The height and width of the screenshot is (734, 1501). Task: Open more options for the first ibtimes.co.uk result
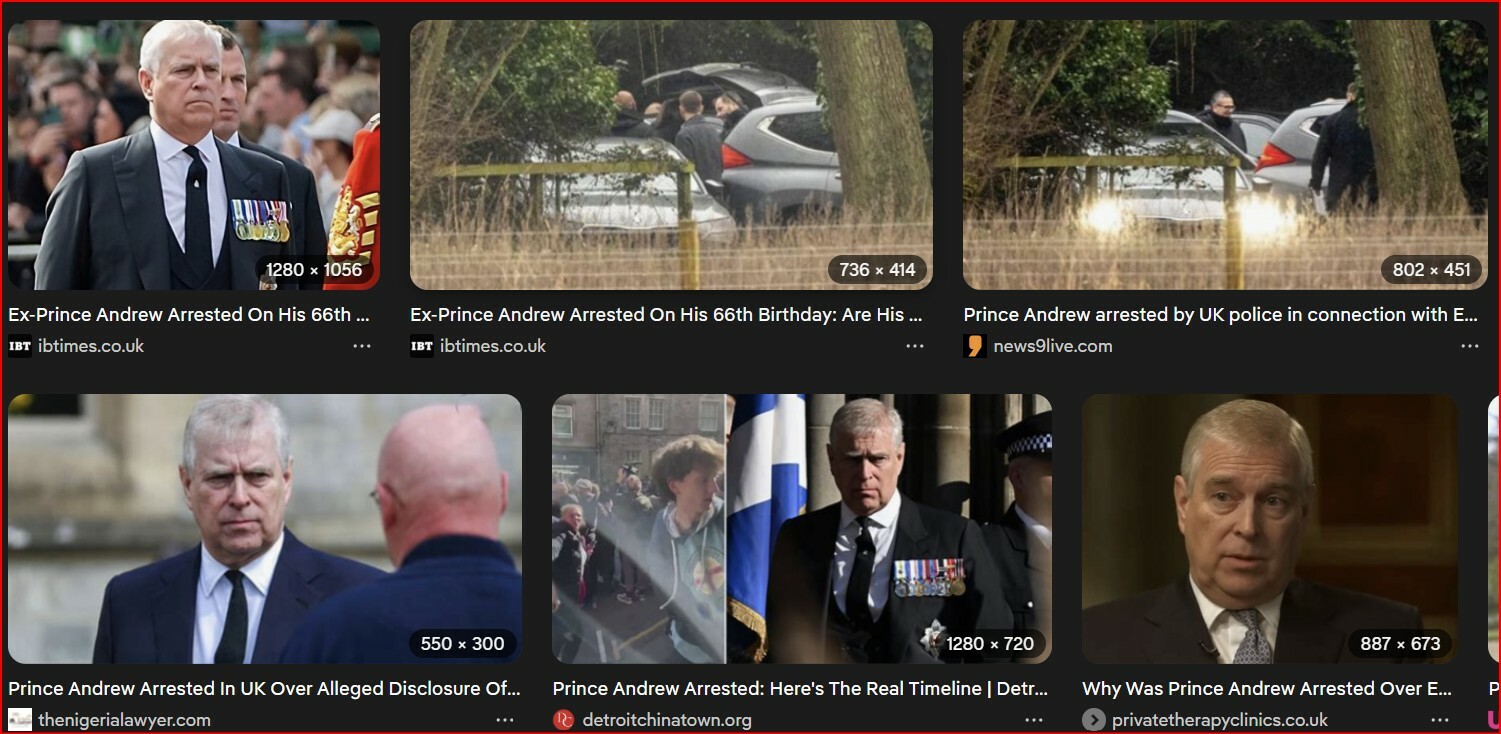[x=362, y=346]
